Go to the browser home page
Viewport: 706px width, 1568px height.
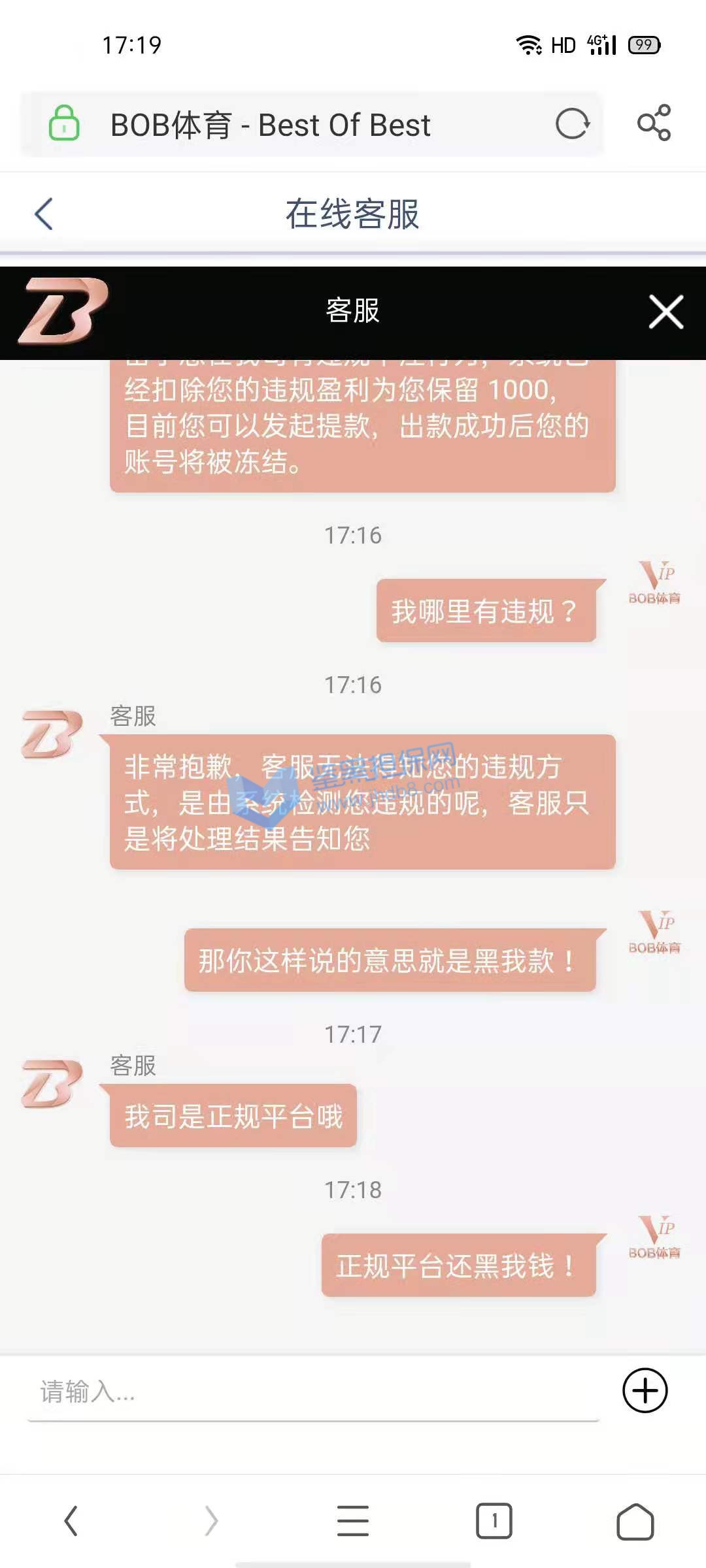635,1522
